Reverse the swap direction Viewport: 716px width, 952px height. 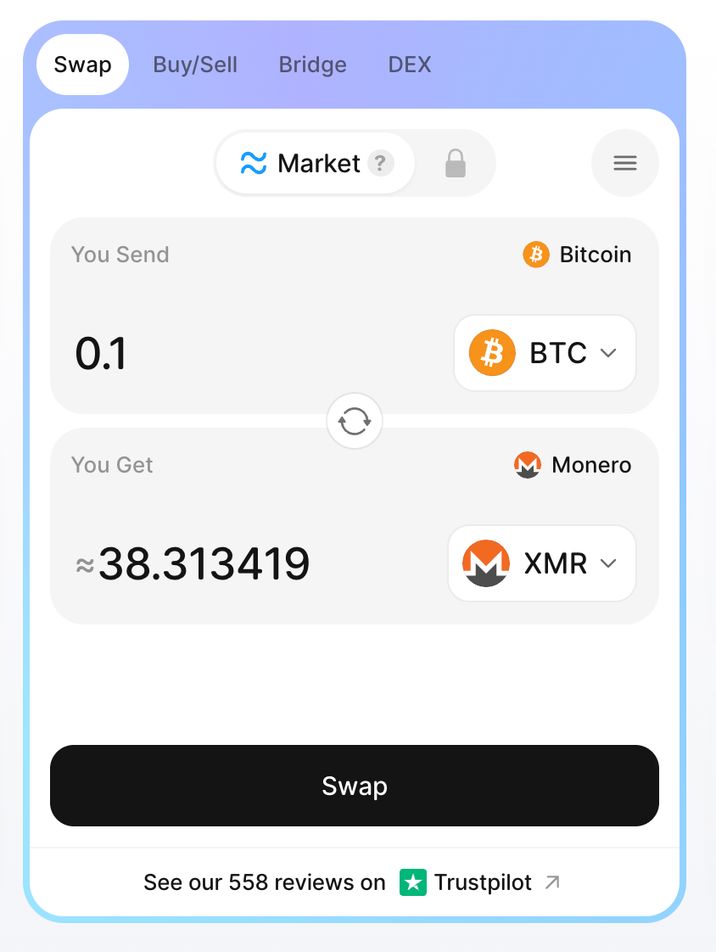[x=354, y=421]
